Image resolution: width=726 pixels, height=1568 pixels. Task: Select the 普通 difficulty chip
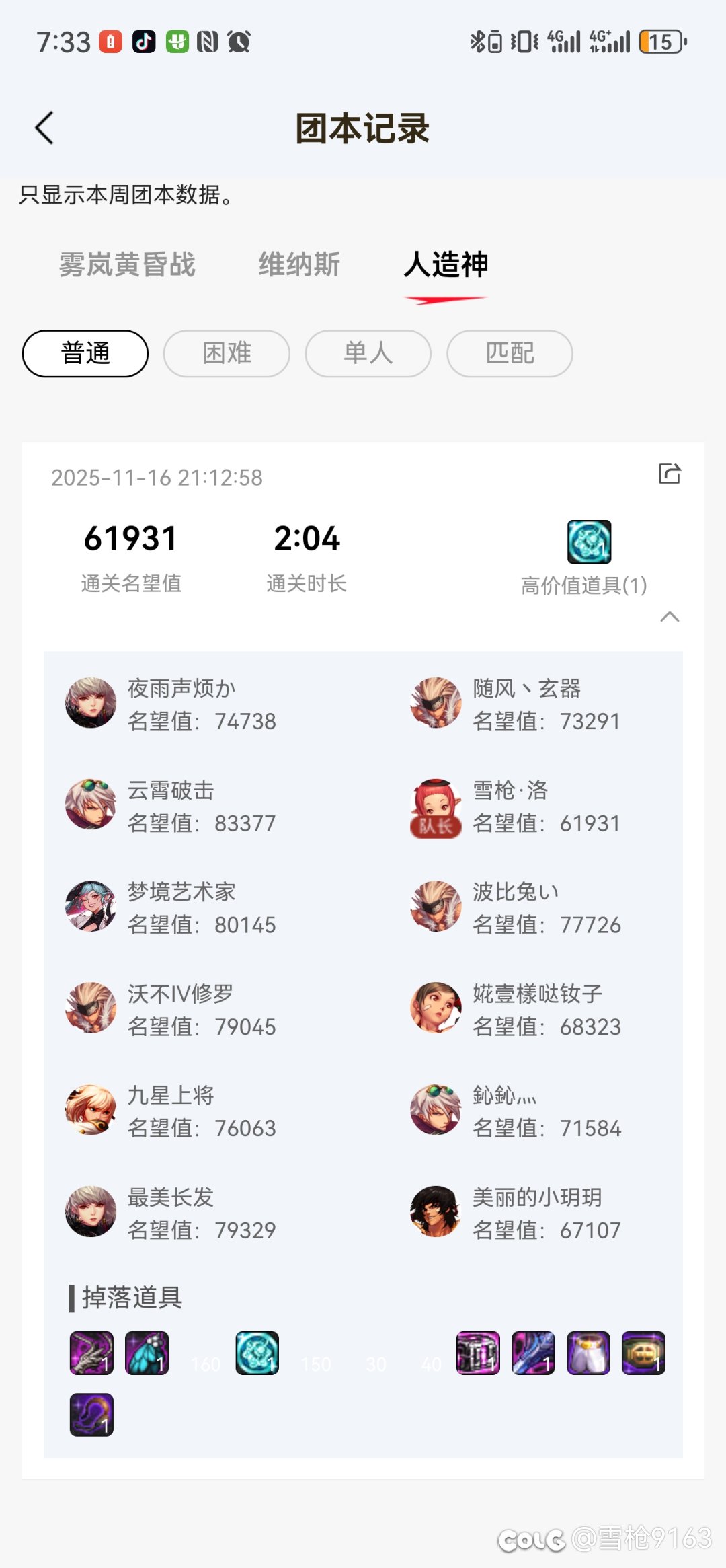85,353
